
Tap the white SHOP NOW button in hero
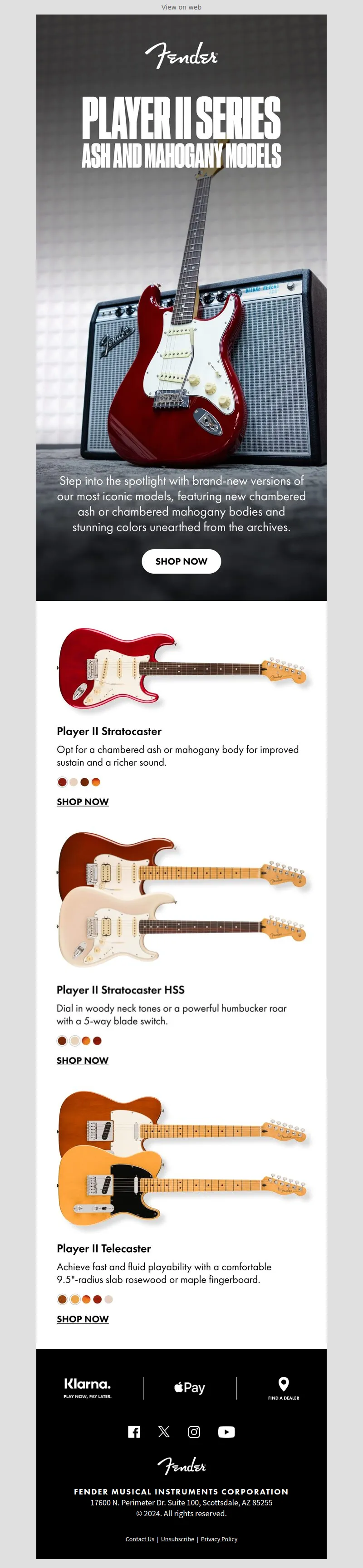click(181, 561)
